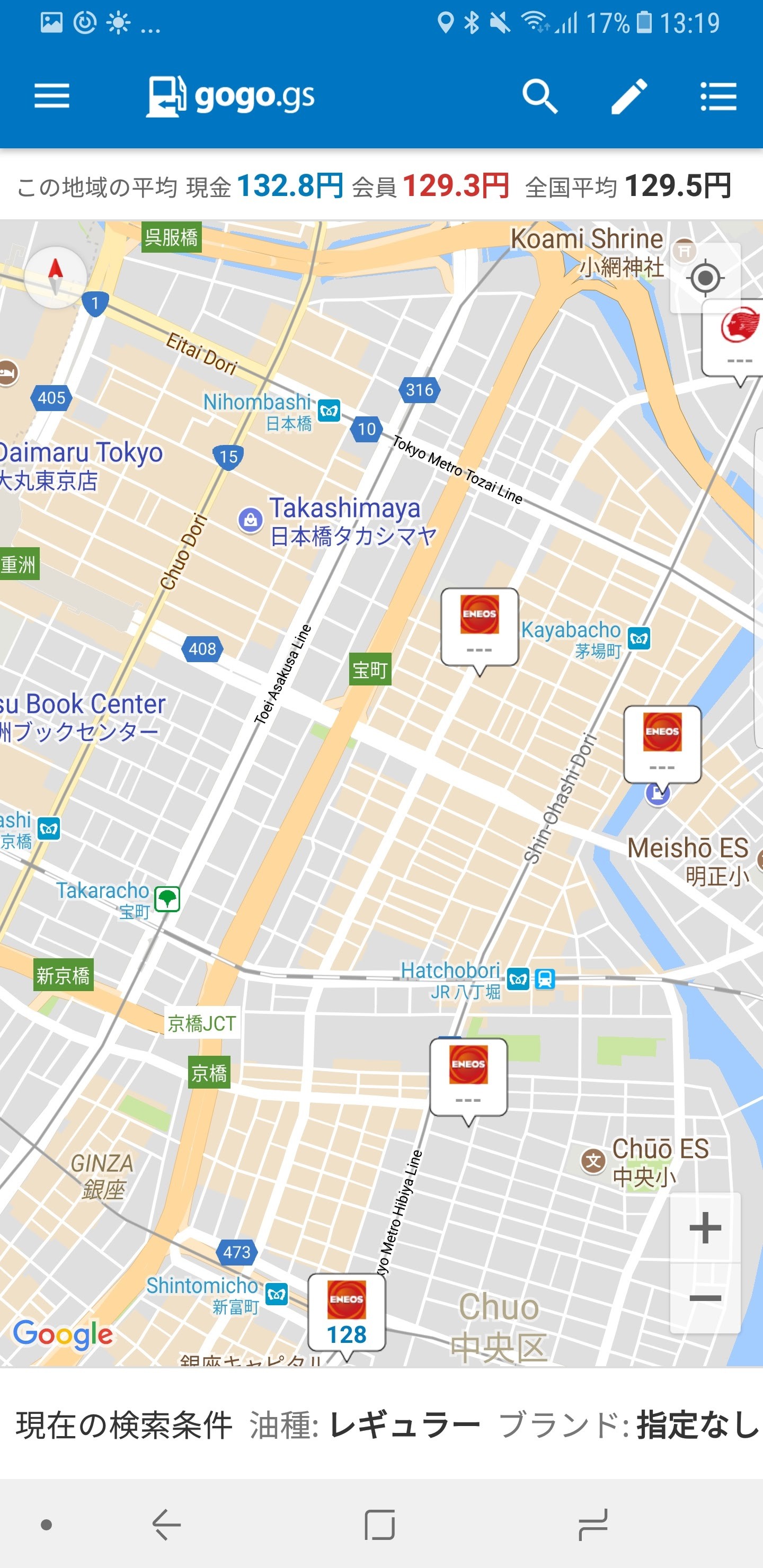Reset map orientation with compass
This screenshot has width=763, height=1568.
(56, 278)
